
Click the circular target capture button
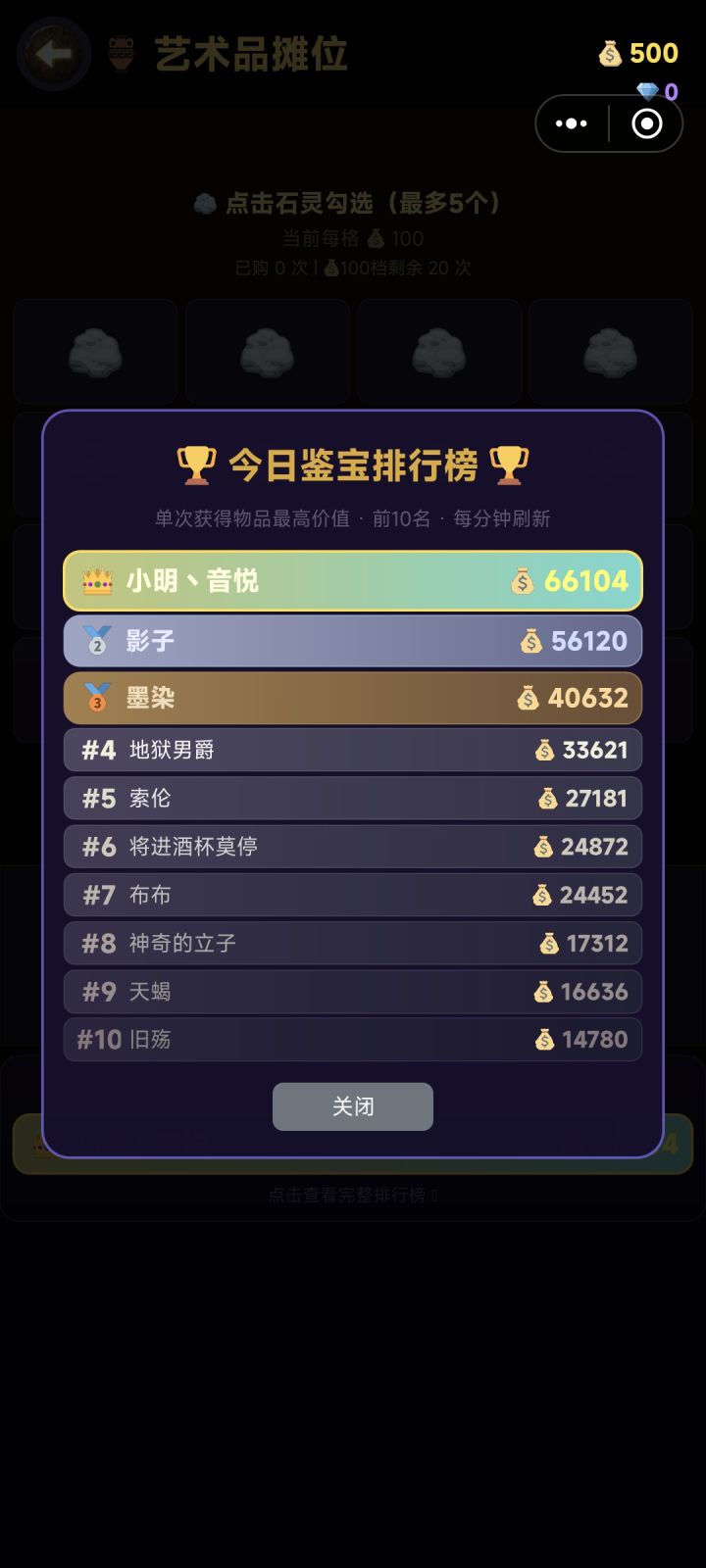(x=646, y=122)
